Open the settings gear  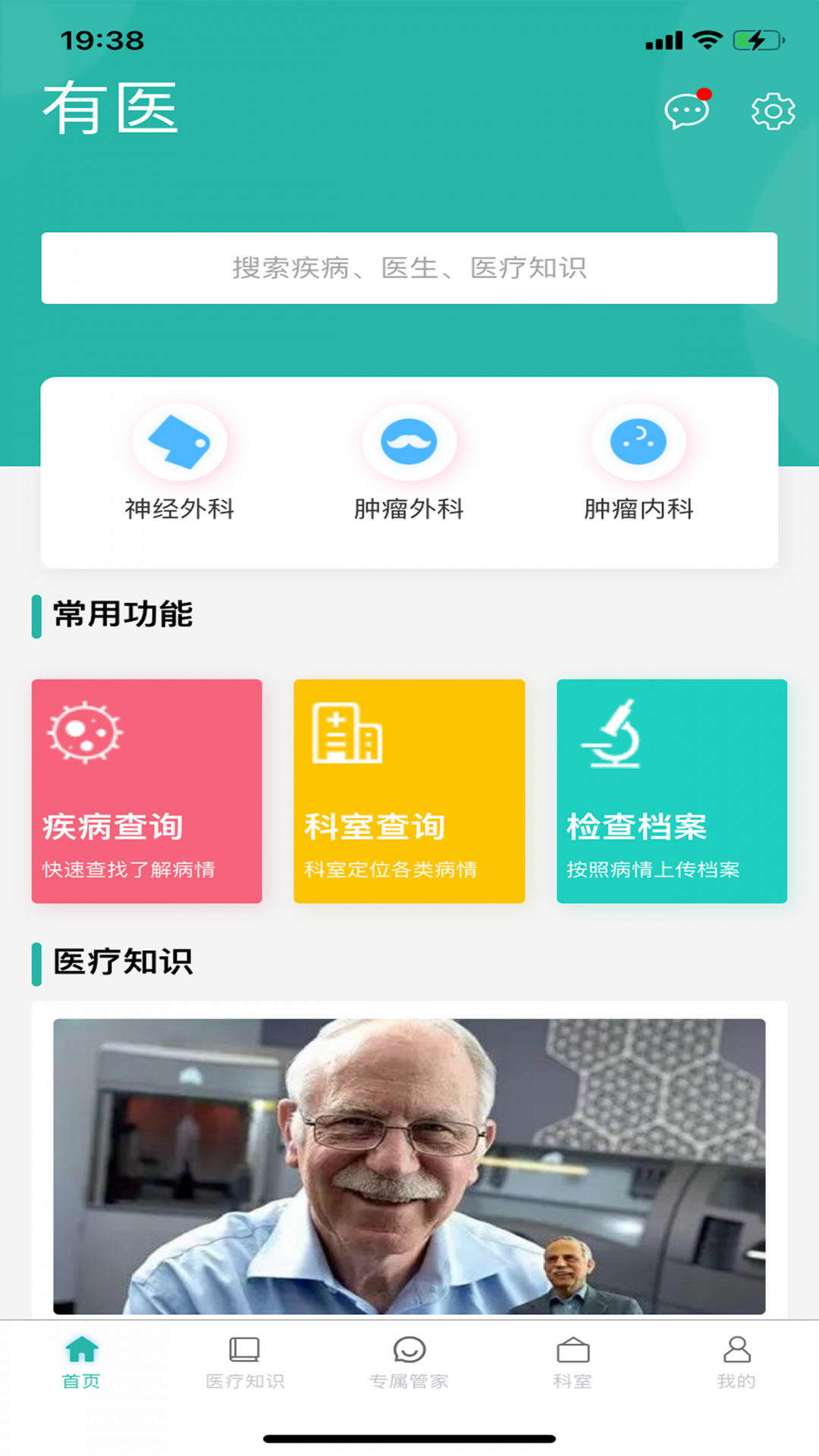point(773,111)
